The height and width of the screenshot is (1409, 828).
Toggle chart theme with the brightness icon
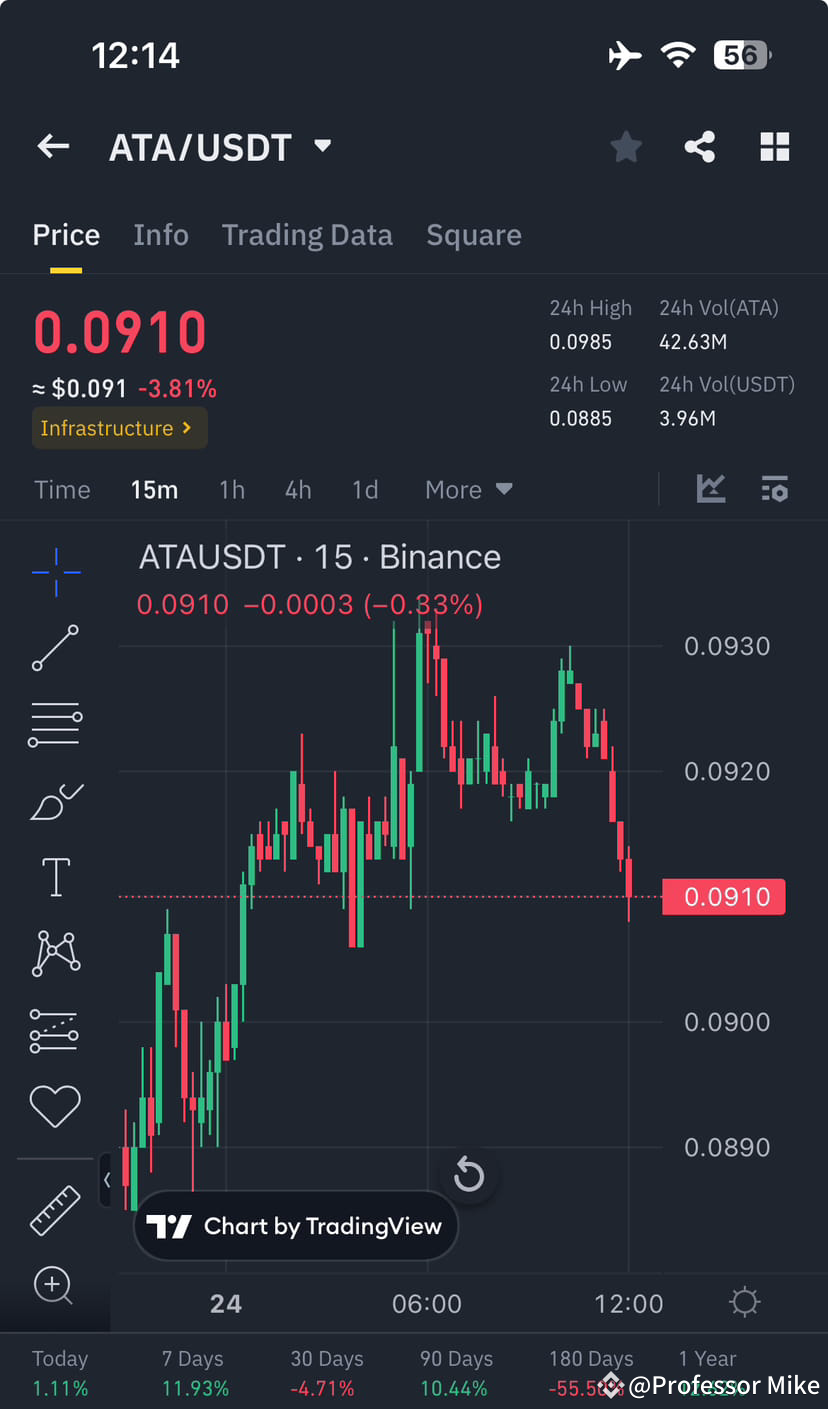[744, 1301]
